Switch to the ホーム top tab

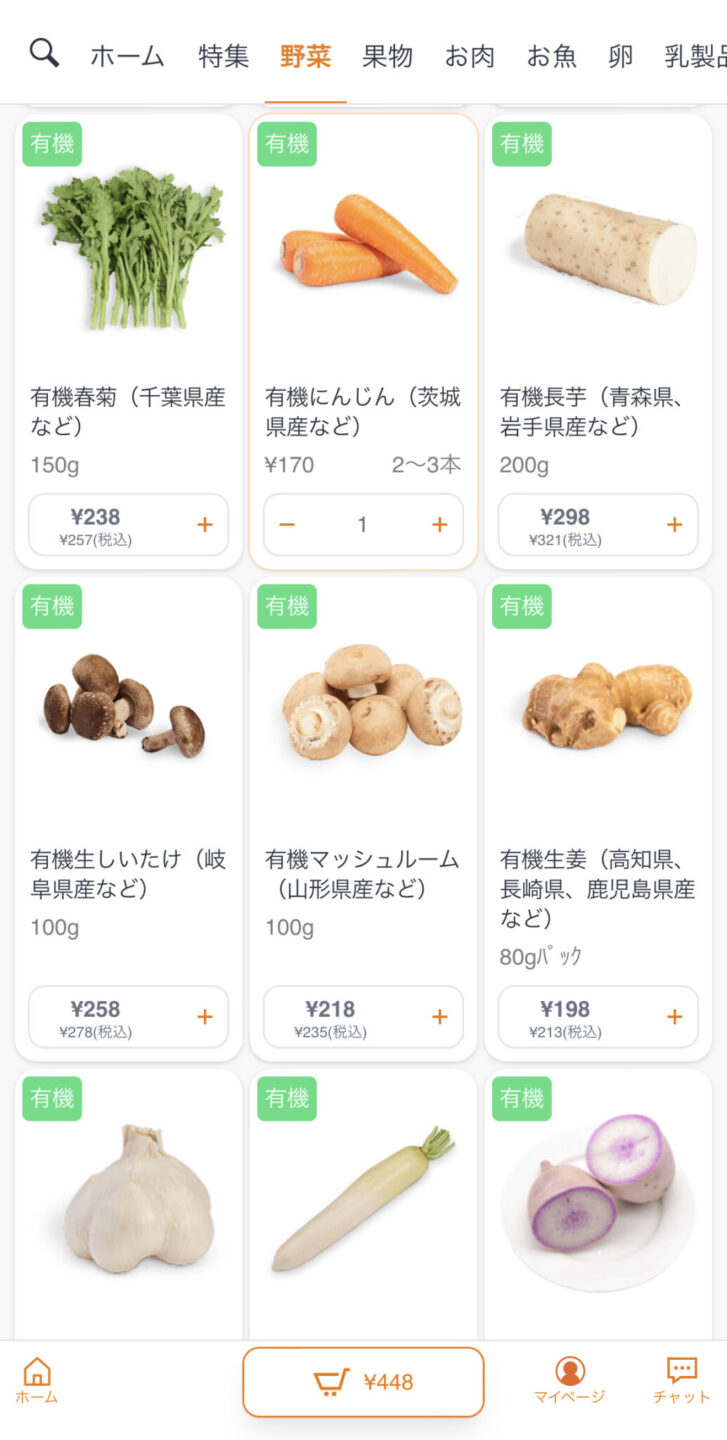pos(127,56)
